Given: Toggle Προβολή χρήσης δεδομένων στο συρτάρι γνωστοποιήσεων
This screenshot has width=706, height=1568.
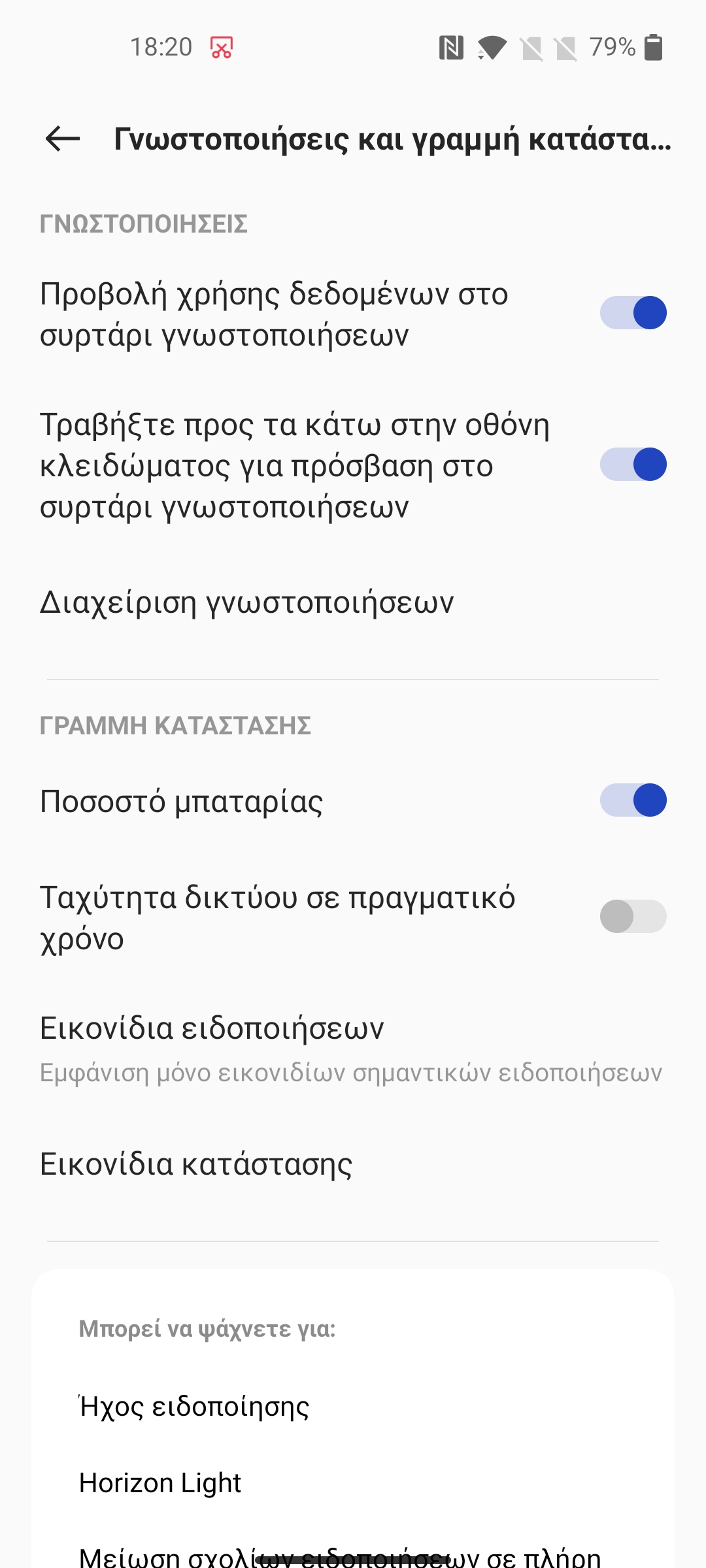Looking at the screenshot, I should pyautogui.click(x=633, y=313).
